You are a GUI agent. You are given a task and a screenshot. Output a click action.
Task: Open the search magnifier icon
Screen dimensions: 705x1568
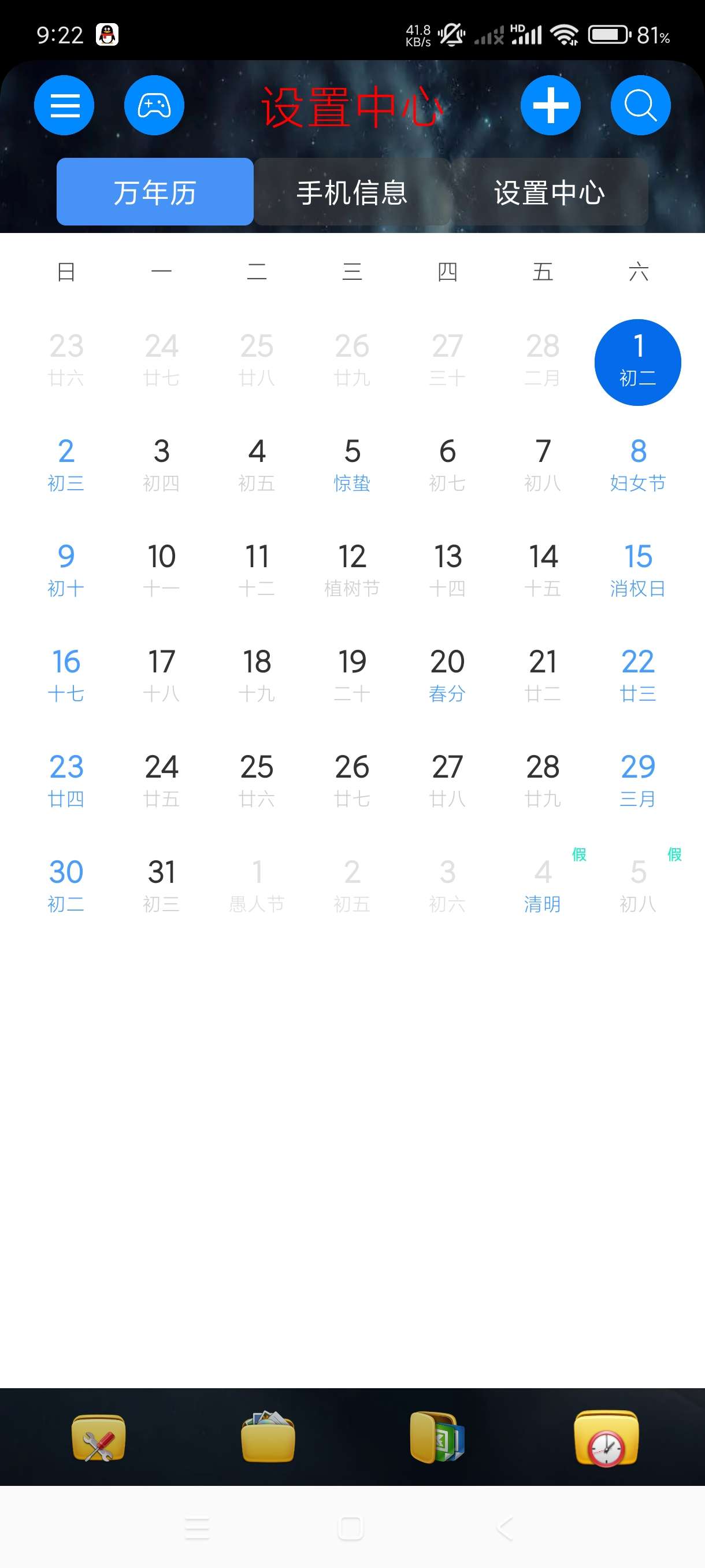(640, 105)
